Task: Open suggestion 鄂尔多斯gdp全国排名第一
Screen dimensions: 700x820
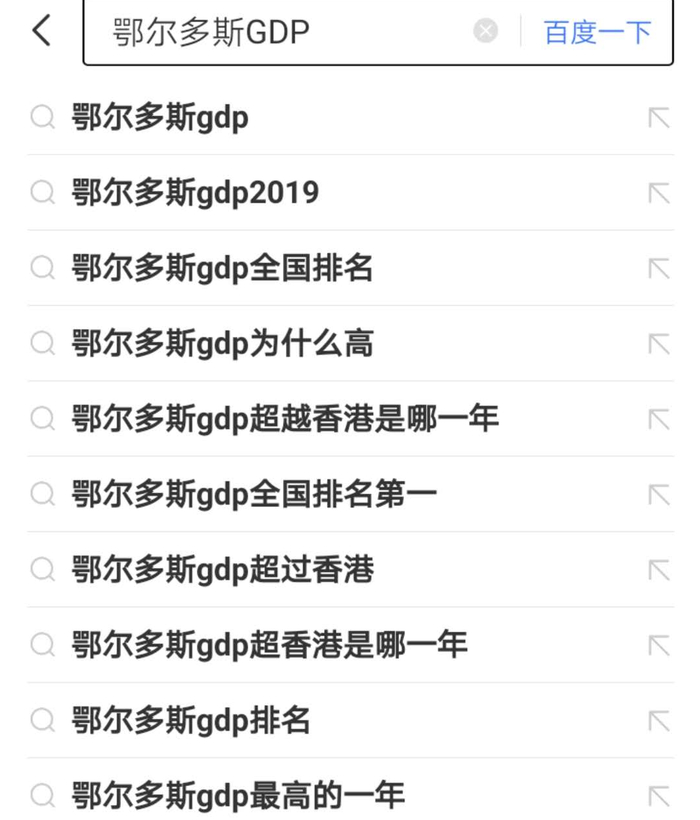Action: pos(254,494)
